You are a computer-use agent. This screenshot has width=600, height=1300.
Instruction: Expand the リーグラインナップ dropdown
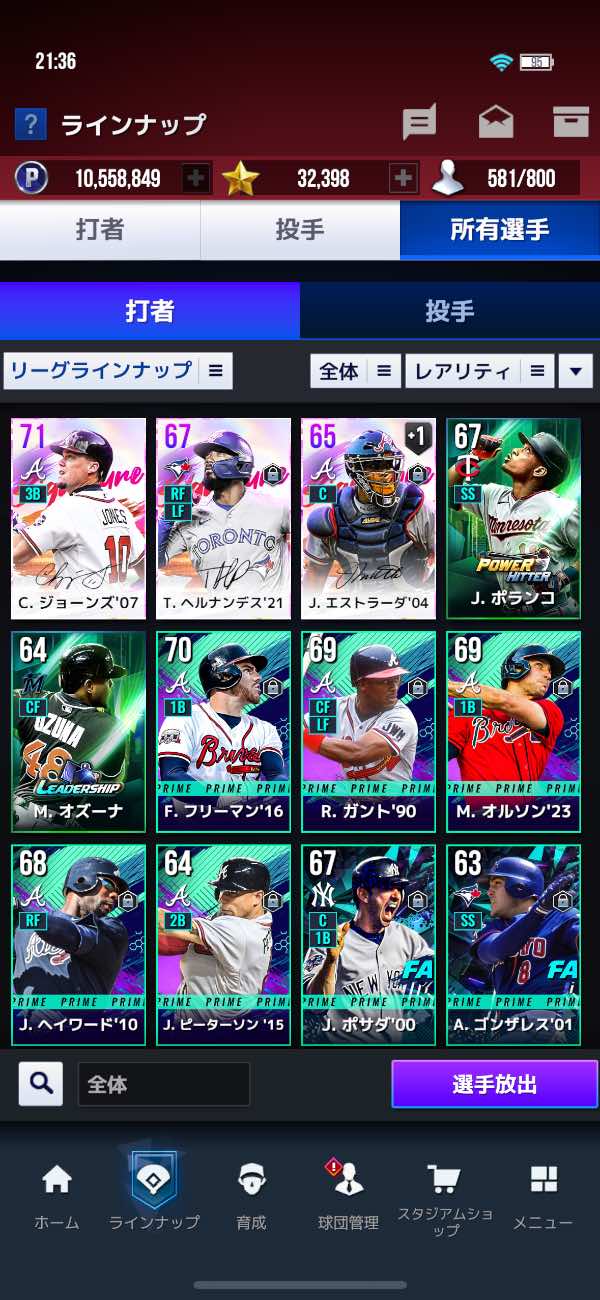point(118,371)
